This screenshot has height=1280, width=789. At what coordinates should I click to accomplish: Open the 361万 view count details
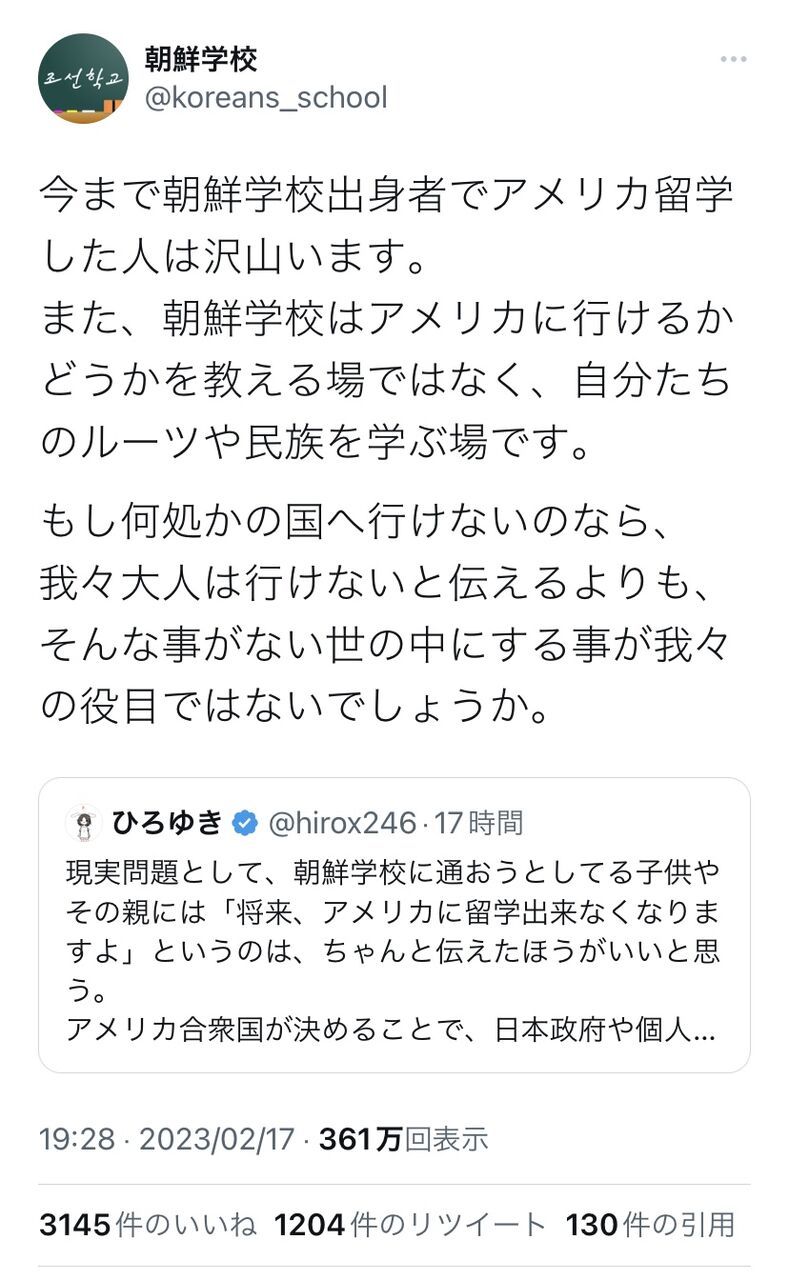coord(404,1138)
